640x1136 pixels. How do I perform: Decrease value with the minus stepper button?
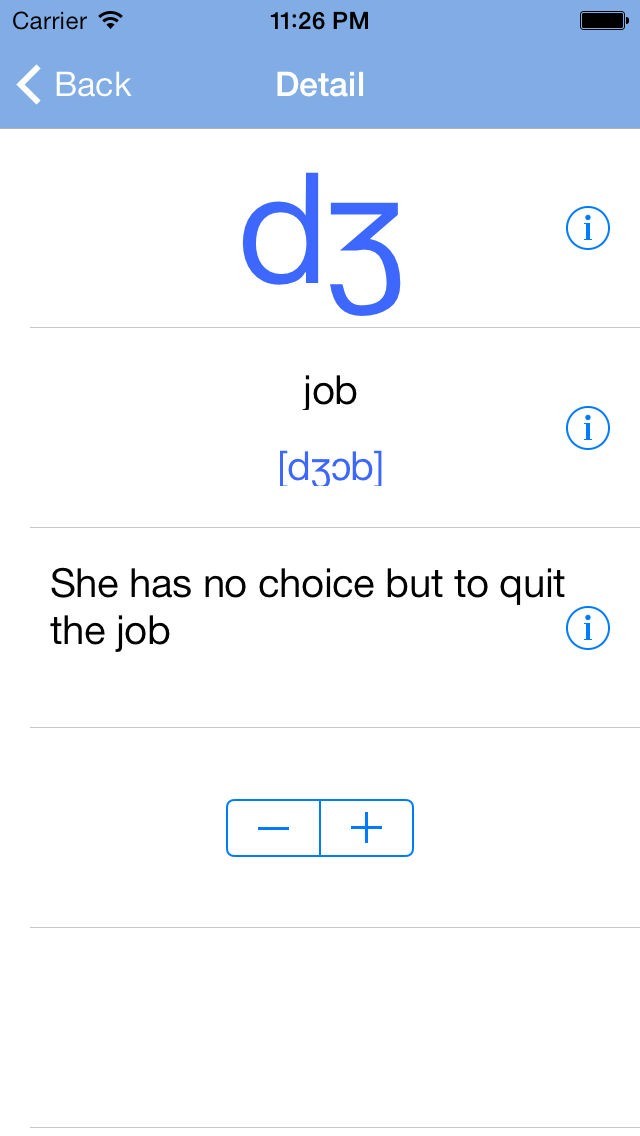tap(273, 828)
